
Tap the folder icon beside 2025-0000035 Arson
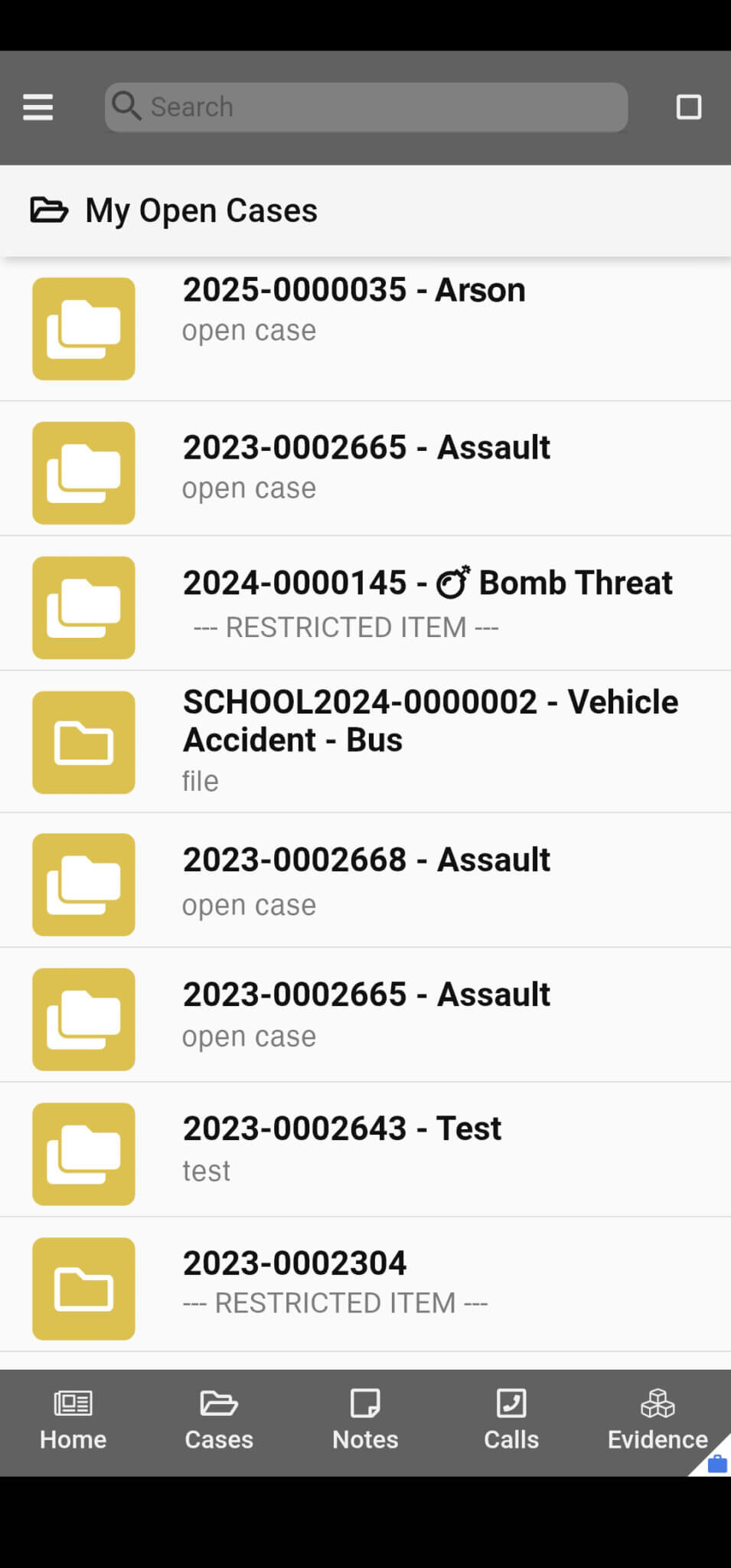pyautogui.click(x=83, y=328)
